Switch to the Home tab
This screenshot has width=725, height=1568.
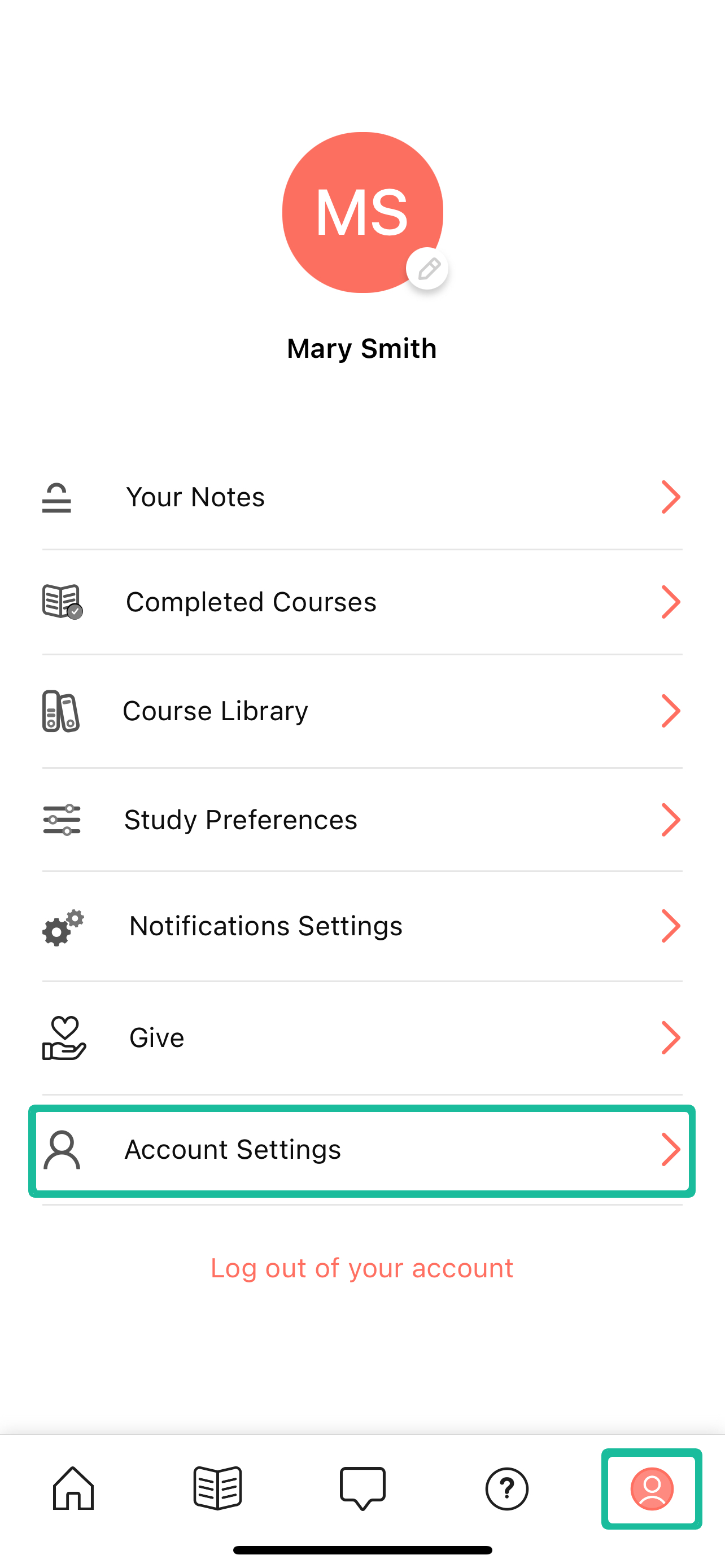73,1488
